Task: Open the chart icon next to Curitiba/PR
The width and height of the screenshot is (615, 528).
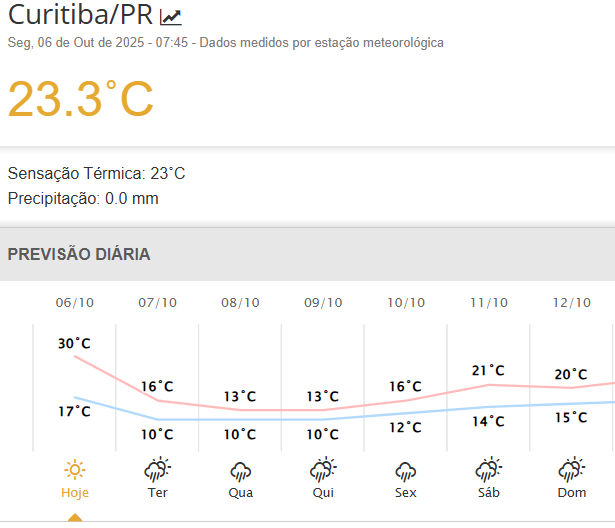Action: click(171, 17)
